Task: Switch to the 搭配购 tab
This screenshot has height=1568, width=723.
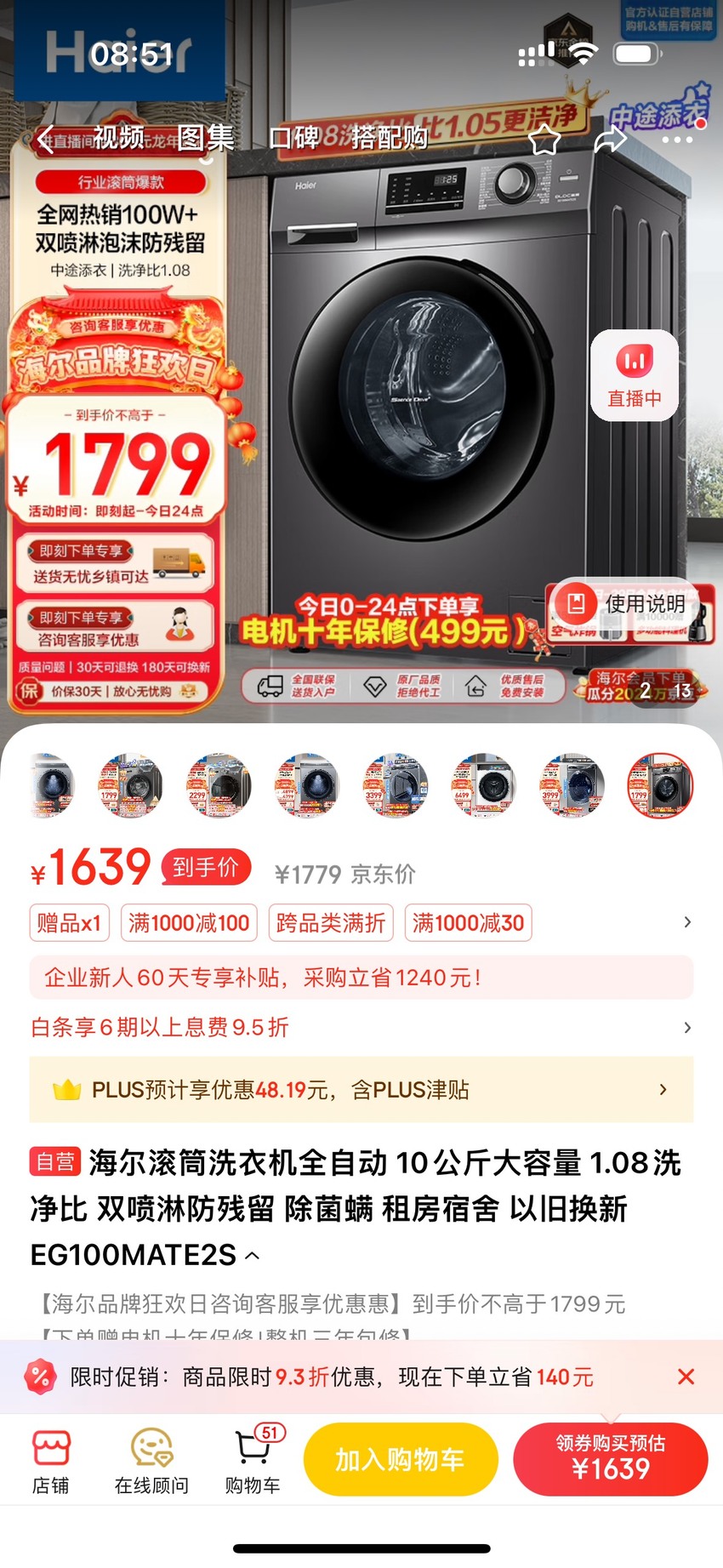Action: tap(389, 137)
